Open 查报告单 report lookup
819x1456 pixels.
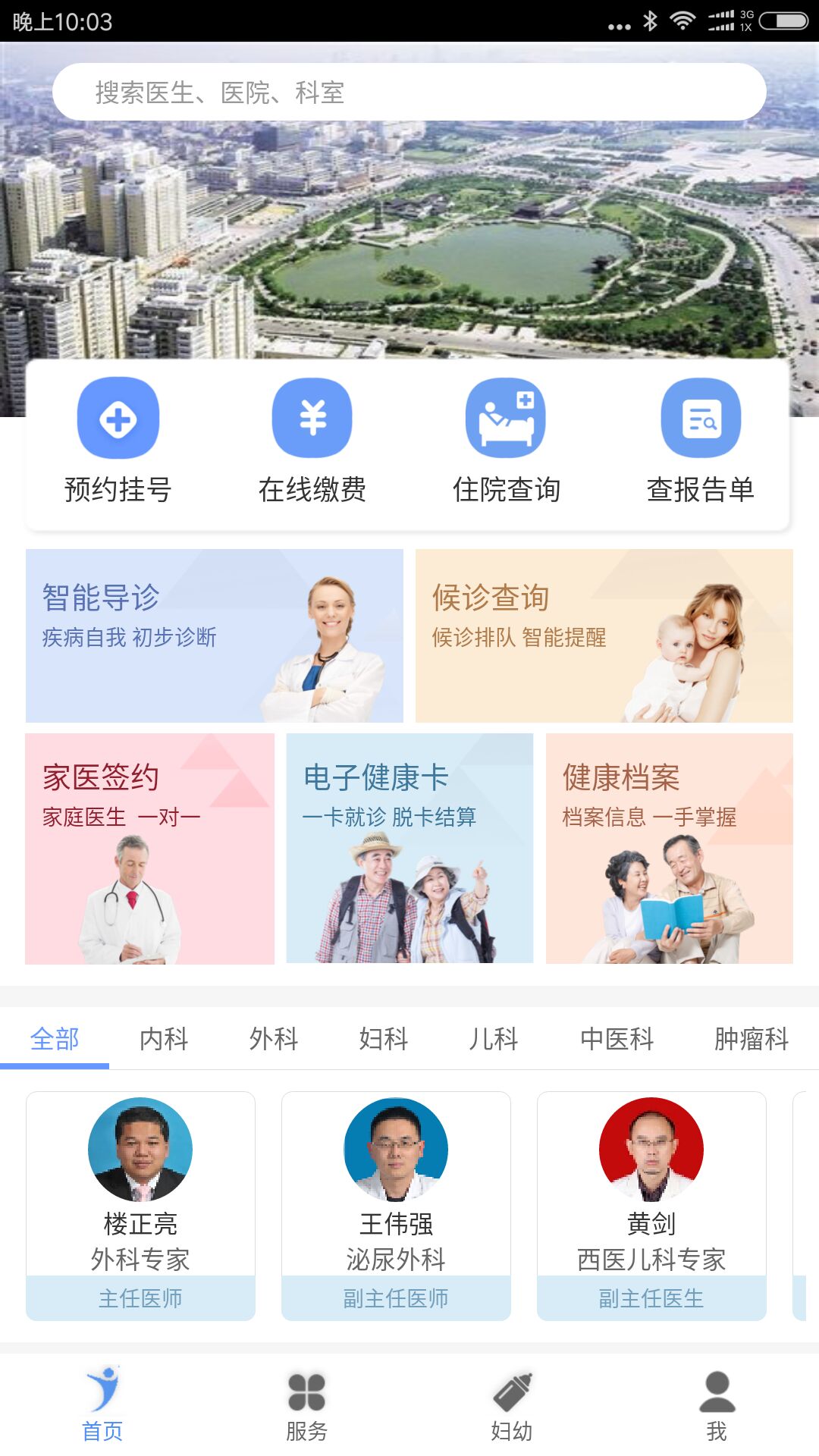[x=701, y=440]
